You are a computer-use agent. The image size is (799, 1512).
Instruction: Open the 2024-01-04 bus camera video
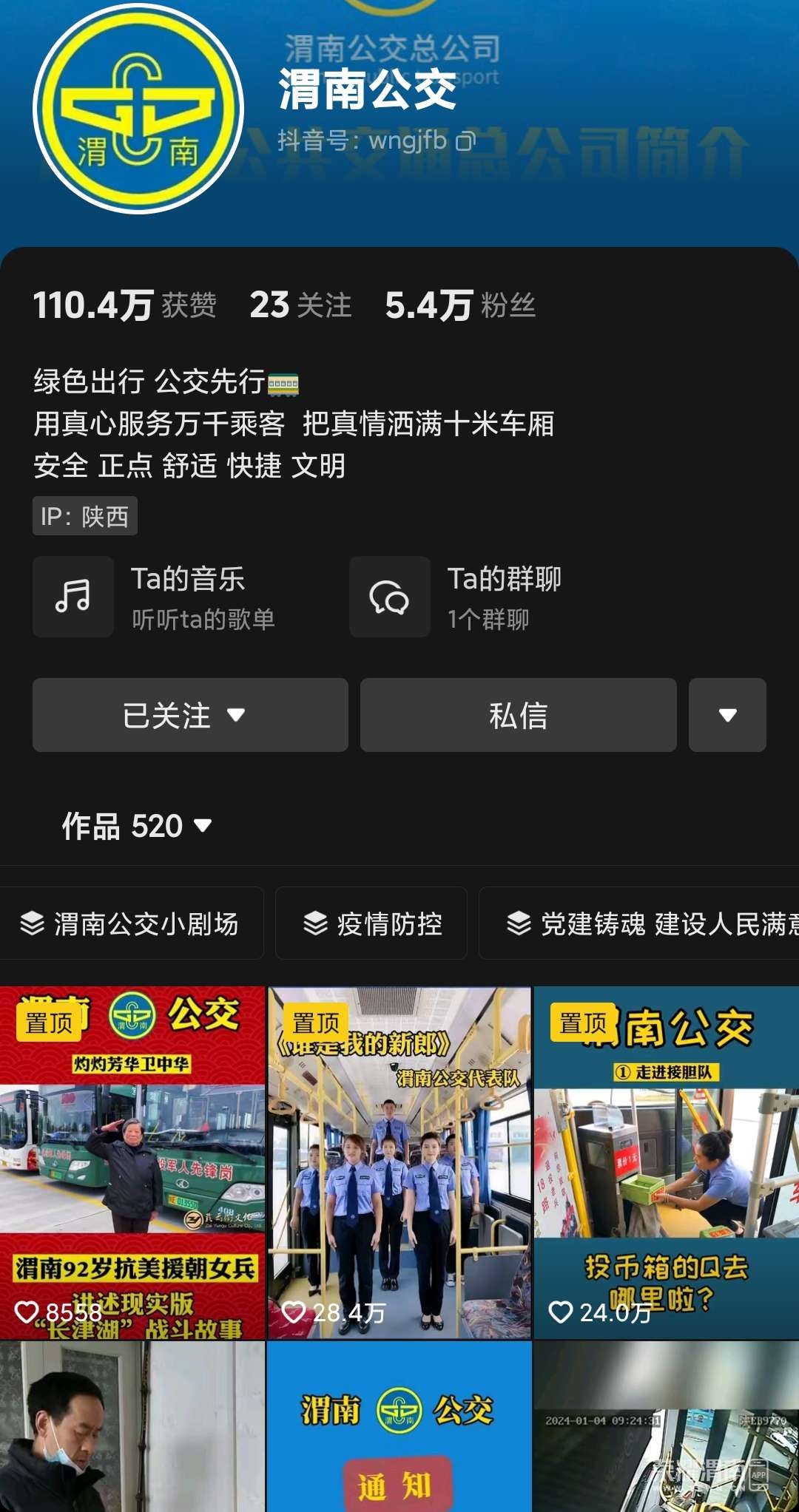[x=666, y=1427]
